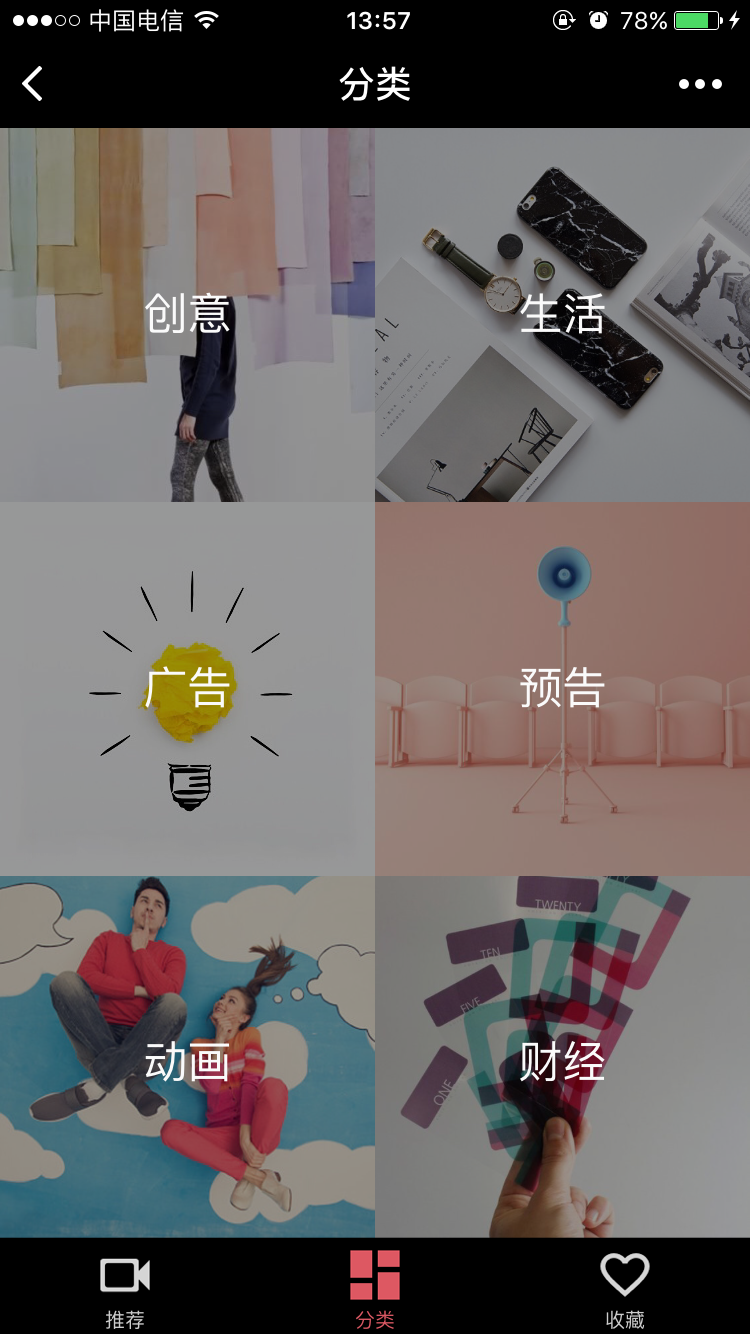
Task: Select the 广告 category tile
Action: [x=187, y=689]
